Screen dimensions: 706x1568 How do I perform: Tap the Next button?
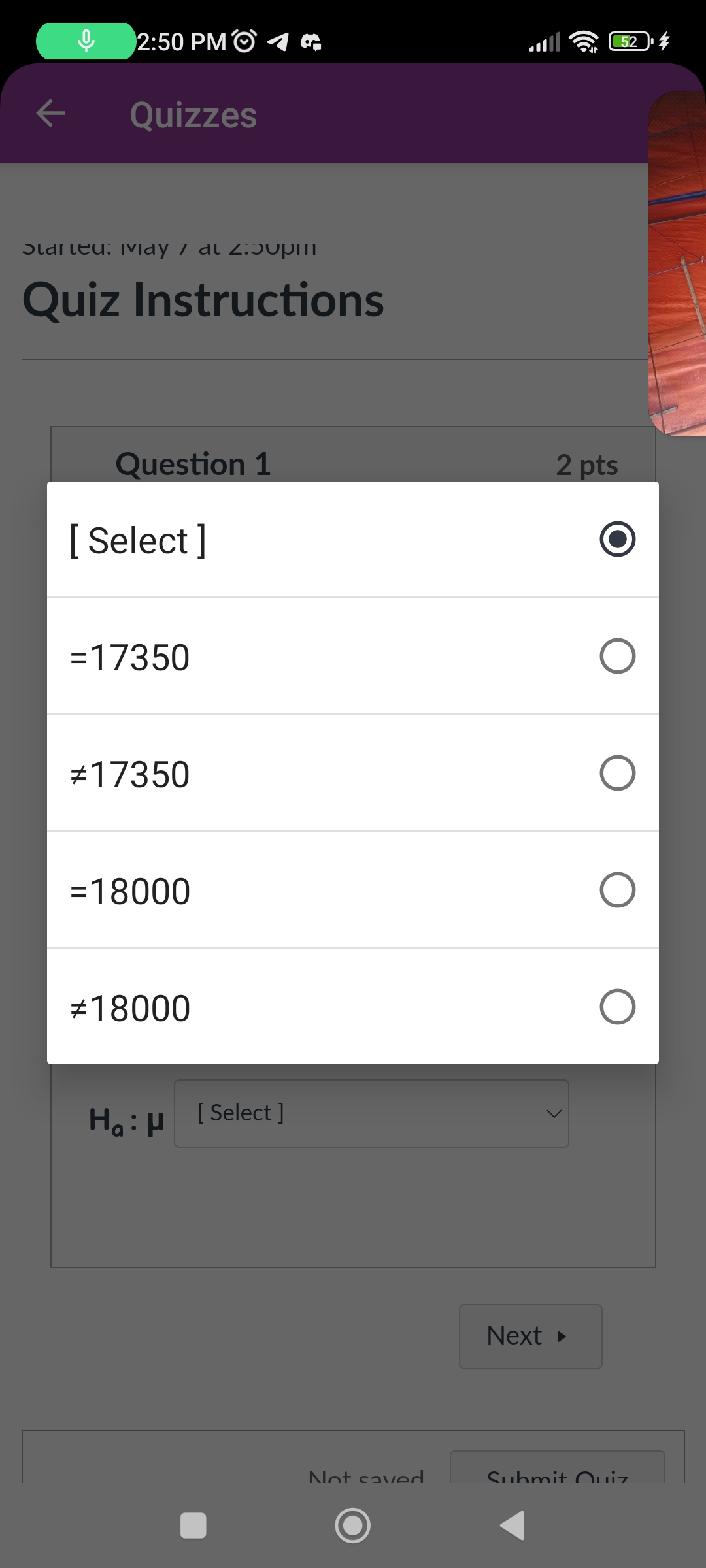[529, 1335]
